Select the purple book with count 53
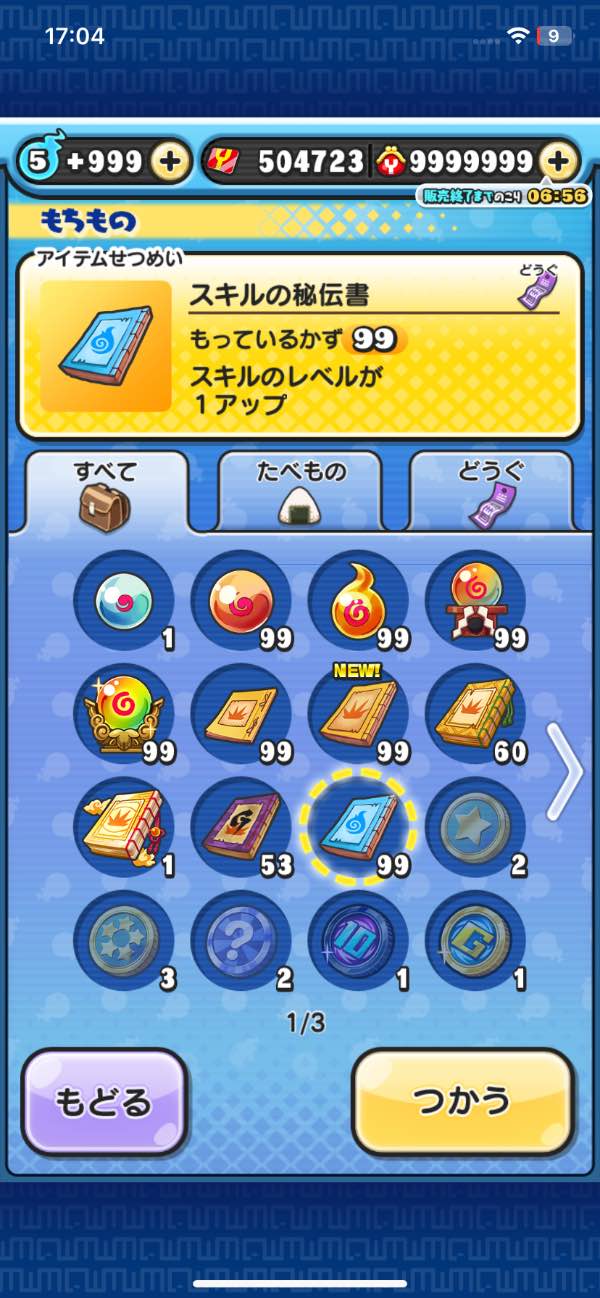 click(241, 827)
